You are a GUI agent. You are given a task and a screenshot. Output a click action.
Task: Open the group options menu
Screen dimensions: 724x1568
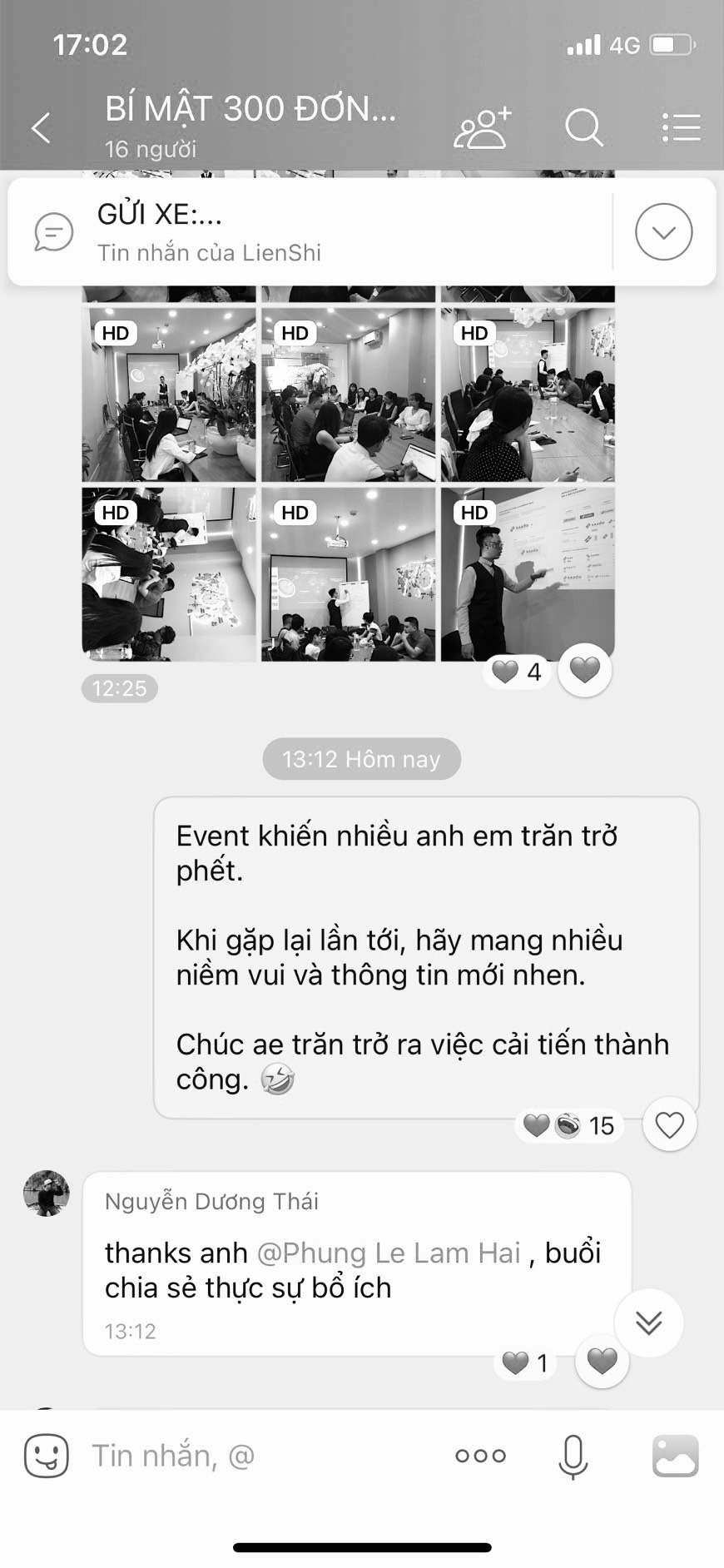(681, 128)
